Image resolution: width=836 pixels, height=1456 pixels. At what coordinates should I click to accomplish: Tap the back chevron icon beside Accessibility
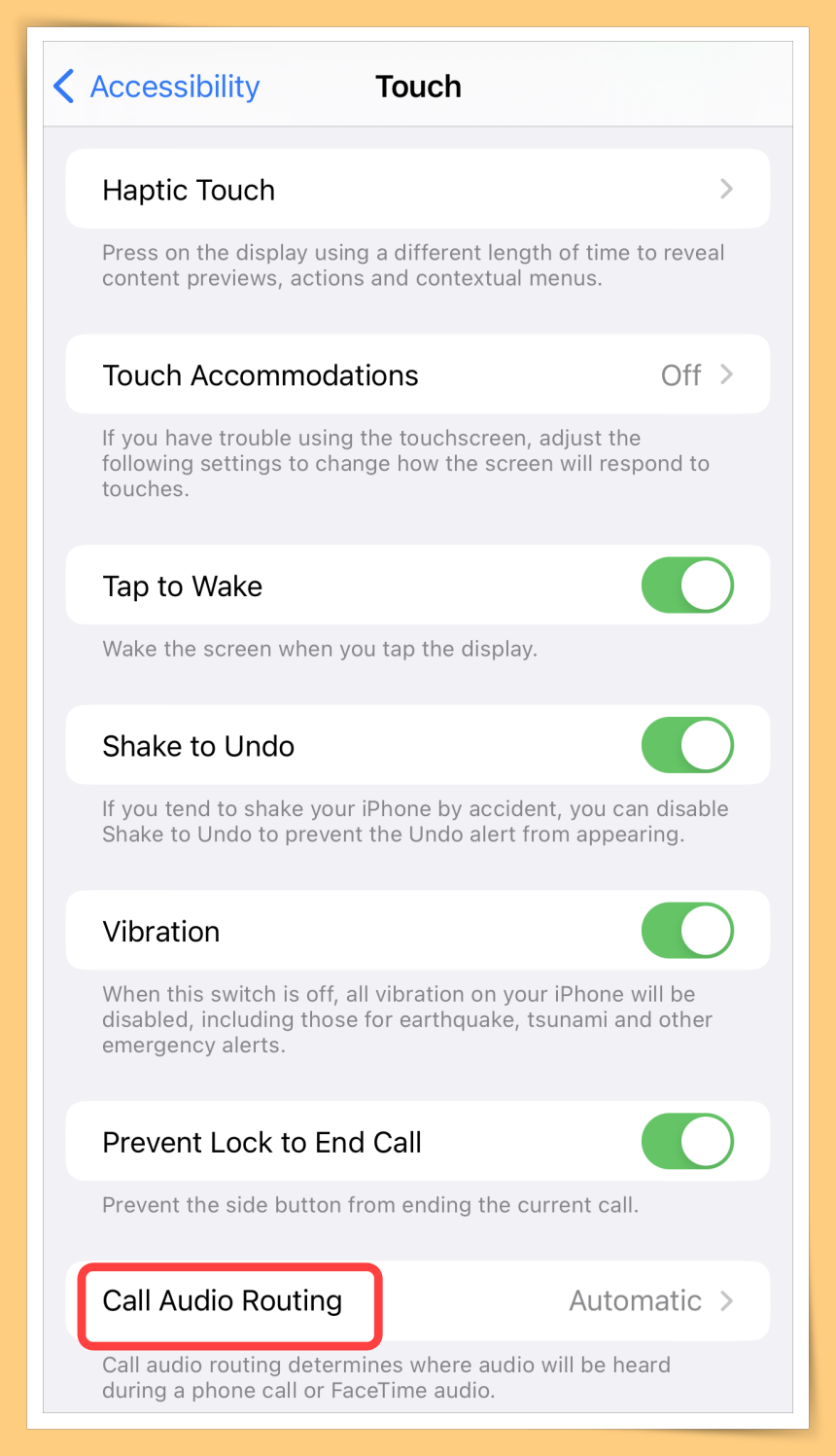click(x=62, y=87)
